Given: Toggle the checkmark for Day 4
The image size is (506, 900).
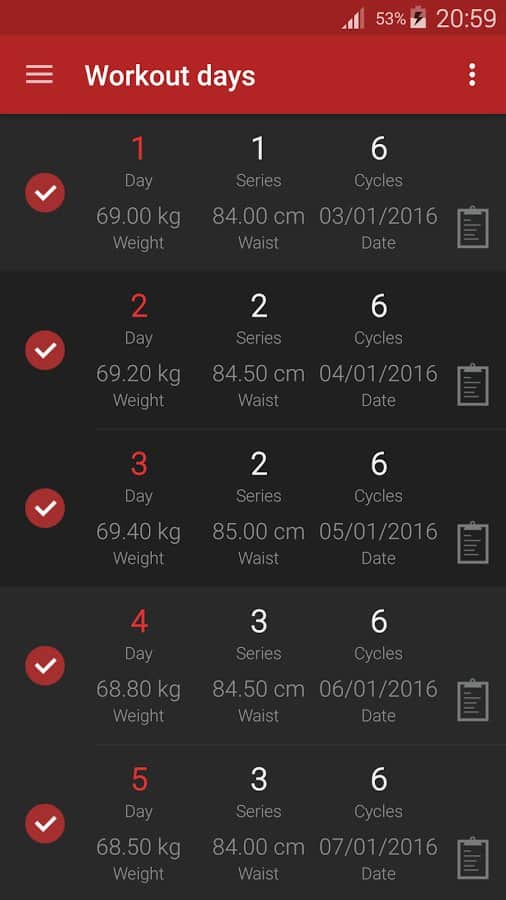Looking at the screenshot, I should click(x=45, y=666).
